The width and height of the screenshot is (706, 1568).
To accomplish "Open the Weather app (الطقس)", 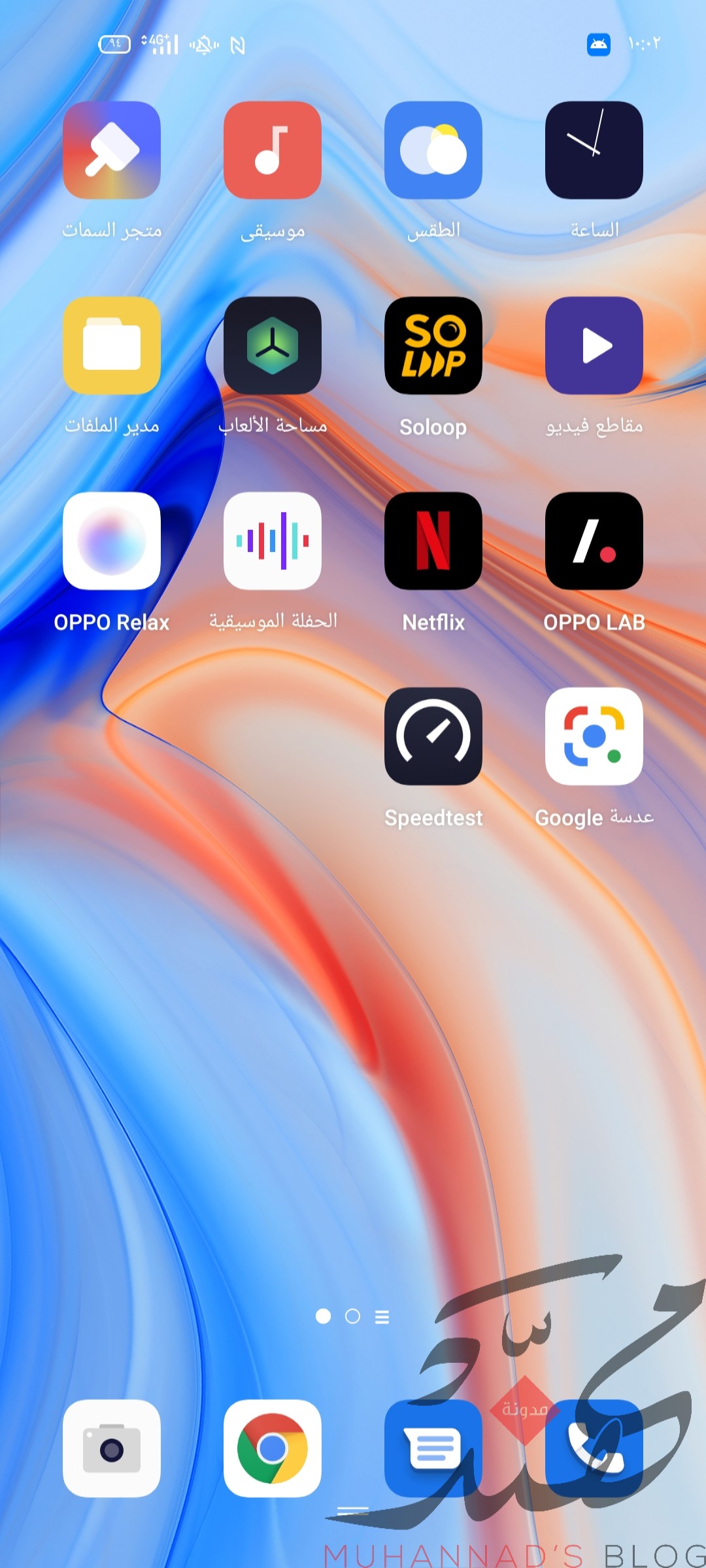I will pyautogui.click(x=433, y=150).
